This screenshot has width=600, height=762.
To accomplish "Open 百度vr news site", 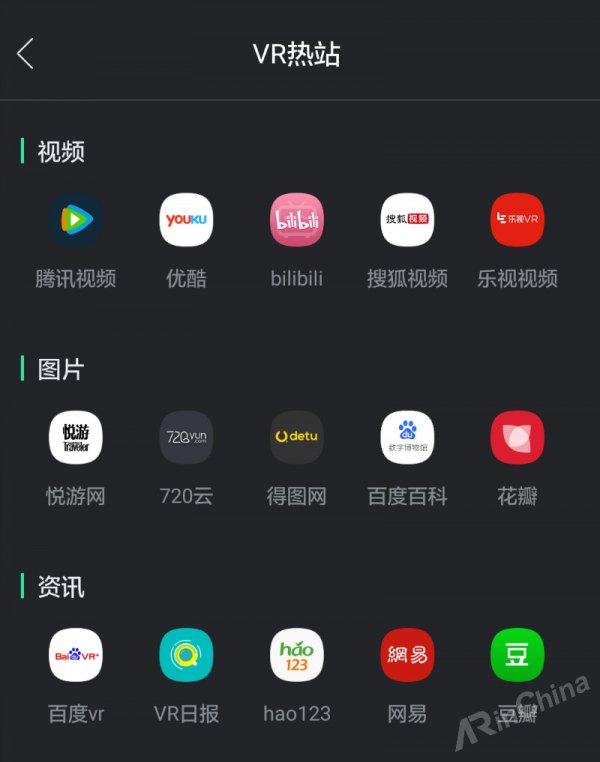I will pyautogui.click(x=76, y=655).
